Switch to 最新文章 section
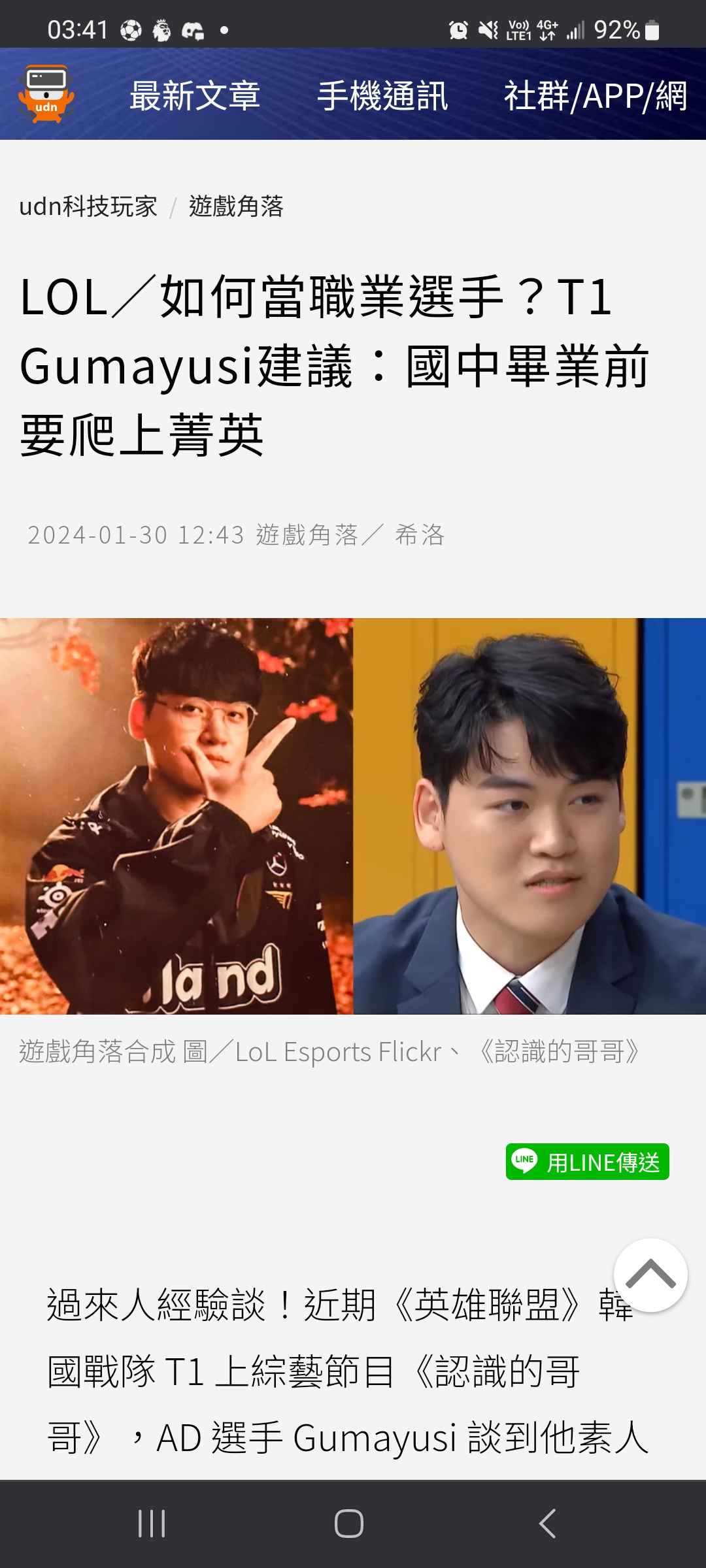The width and height of the screenshot is (706, 1568). (x=195, y=96)
